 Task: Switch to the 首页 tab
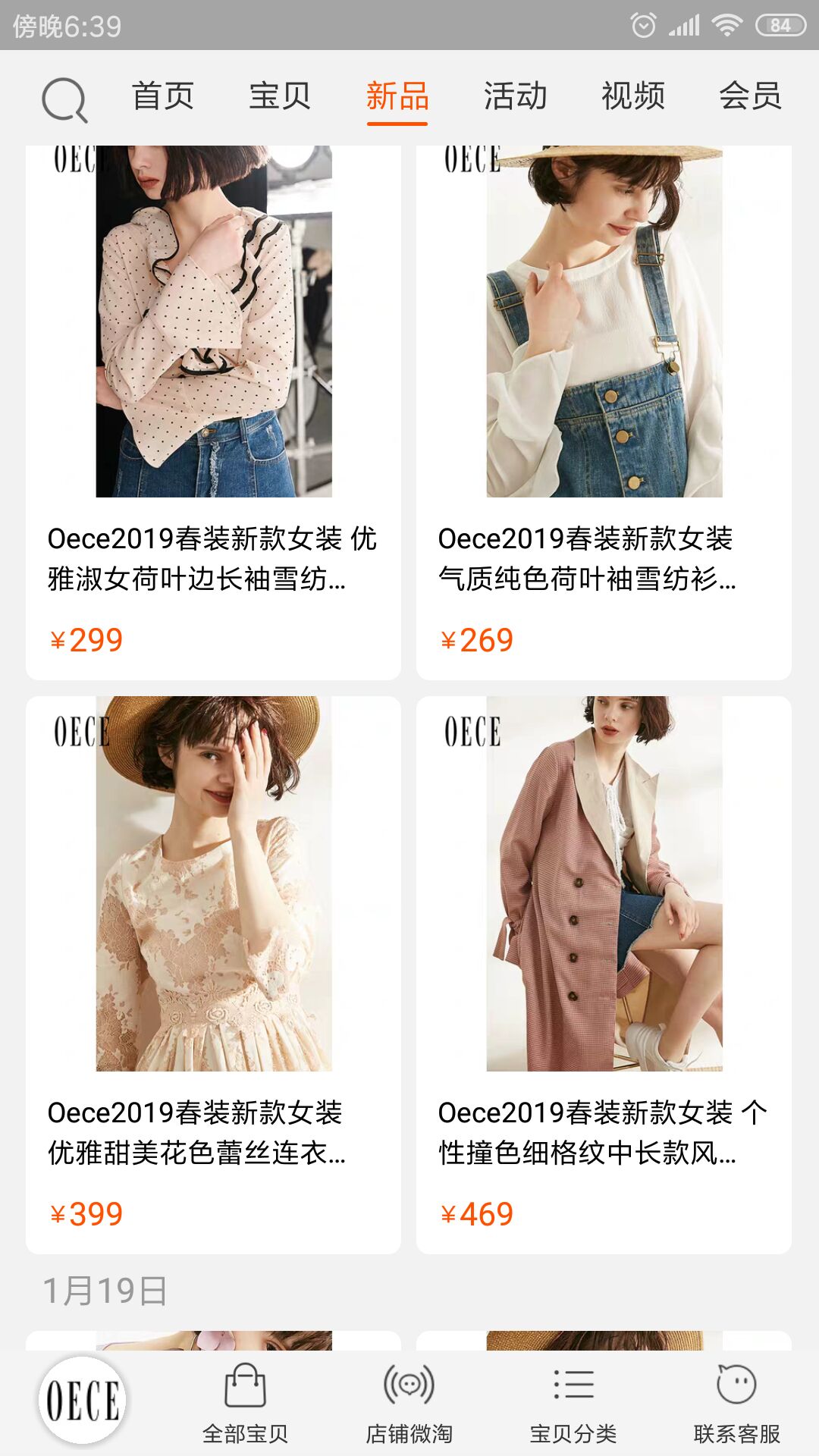[x=164, y=97]
